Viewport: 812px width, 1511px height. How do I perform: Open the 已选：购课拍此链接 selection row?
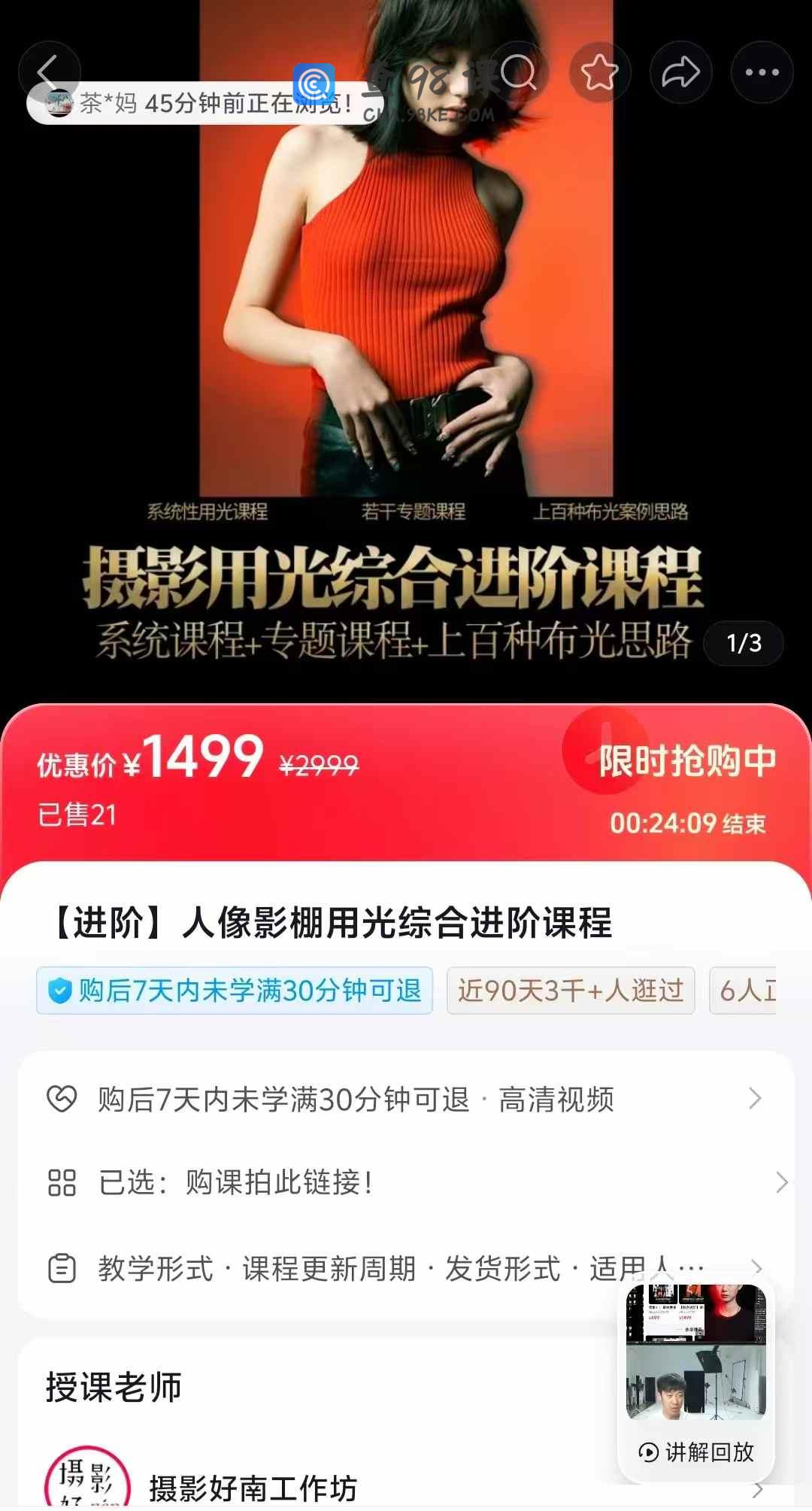point(406,1182)
